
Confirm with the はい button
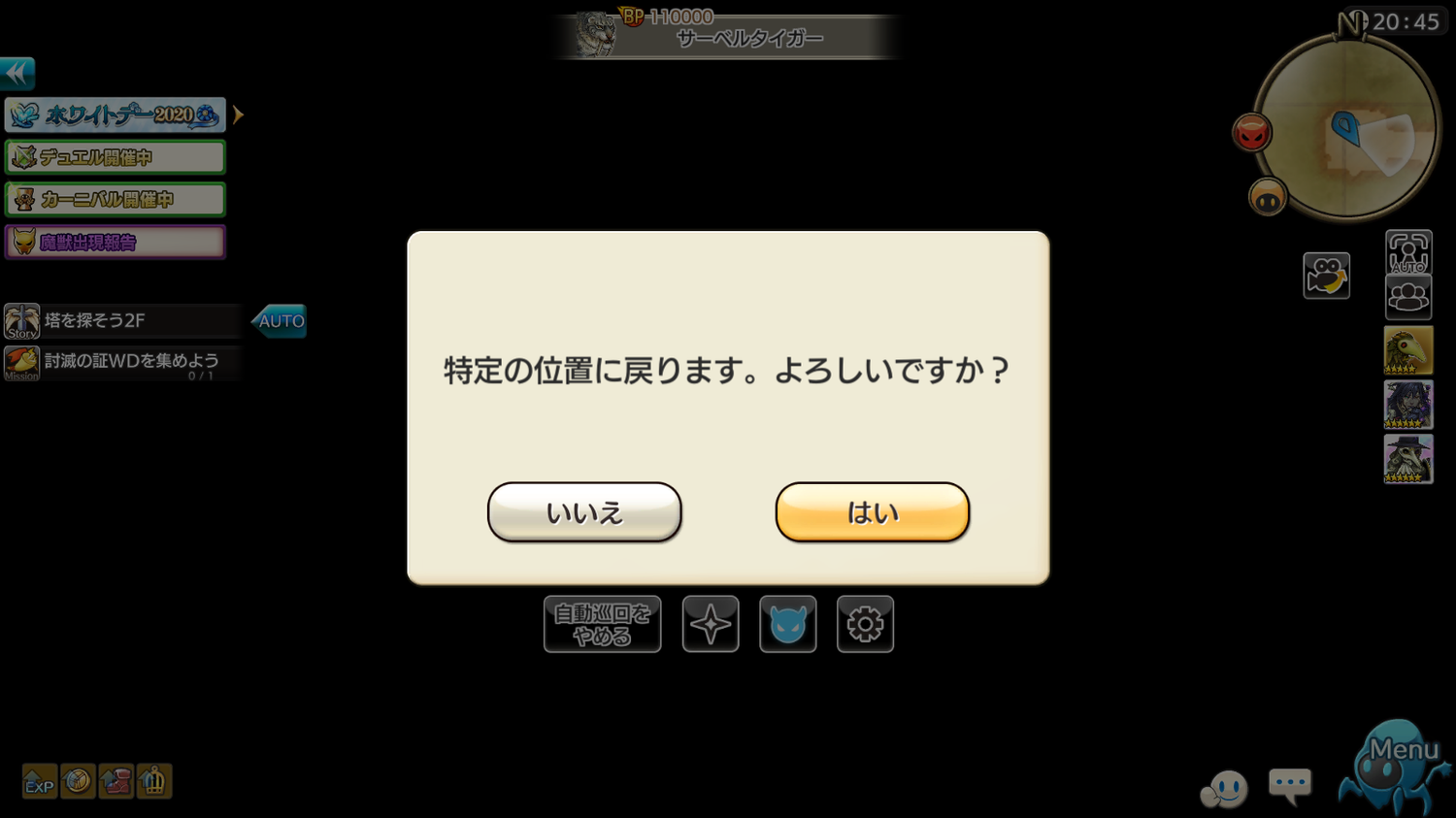[872, 511]
